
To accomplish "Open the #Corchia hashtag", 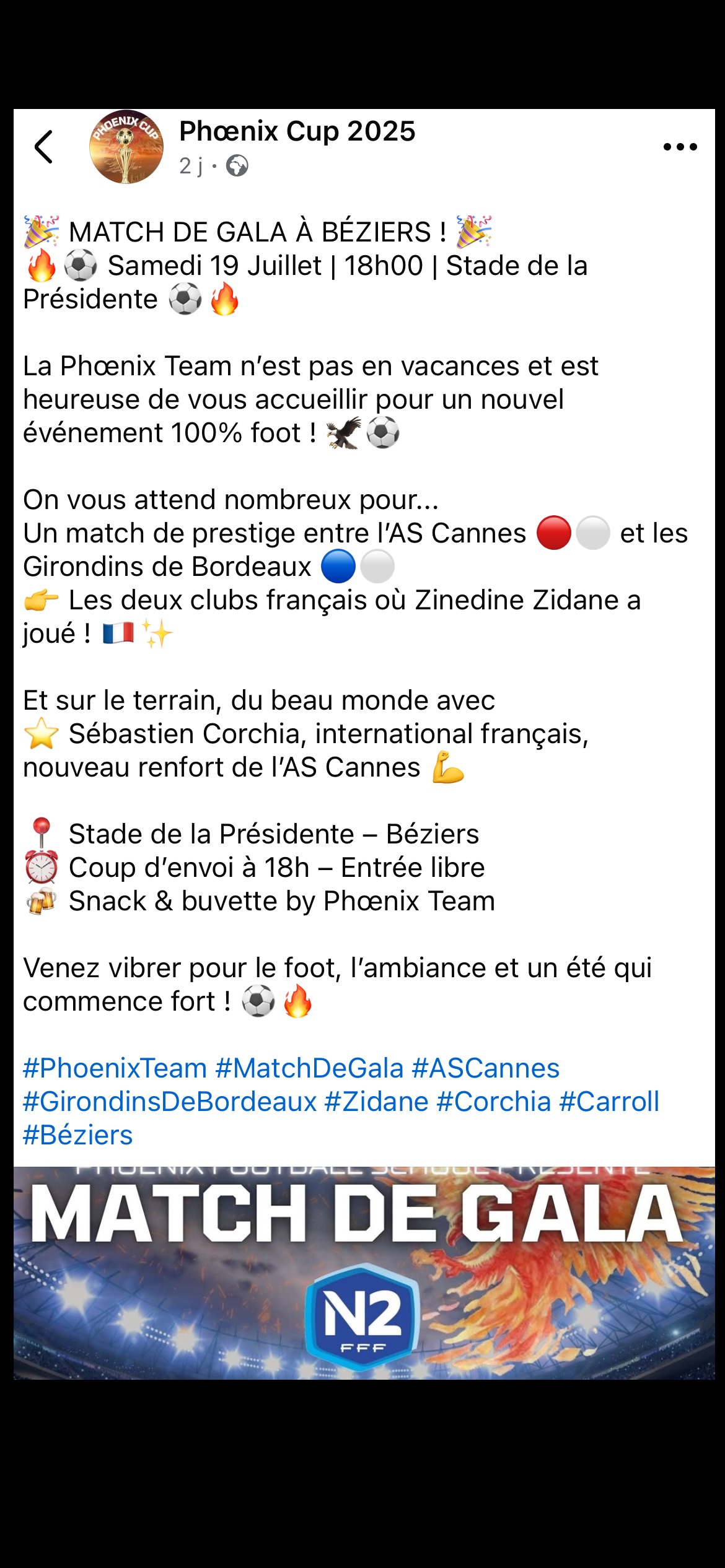I will tap(493, 1102).
